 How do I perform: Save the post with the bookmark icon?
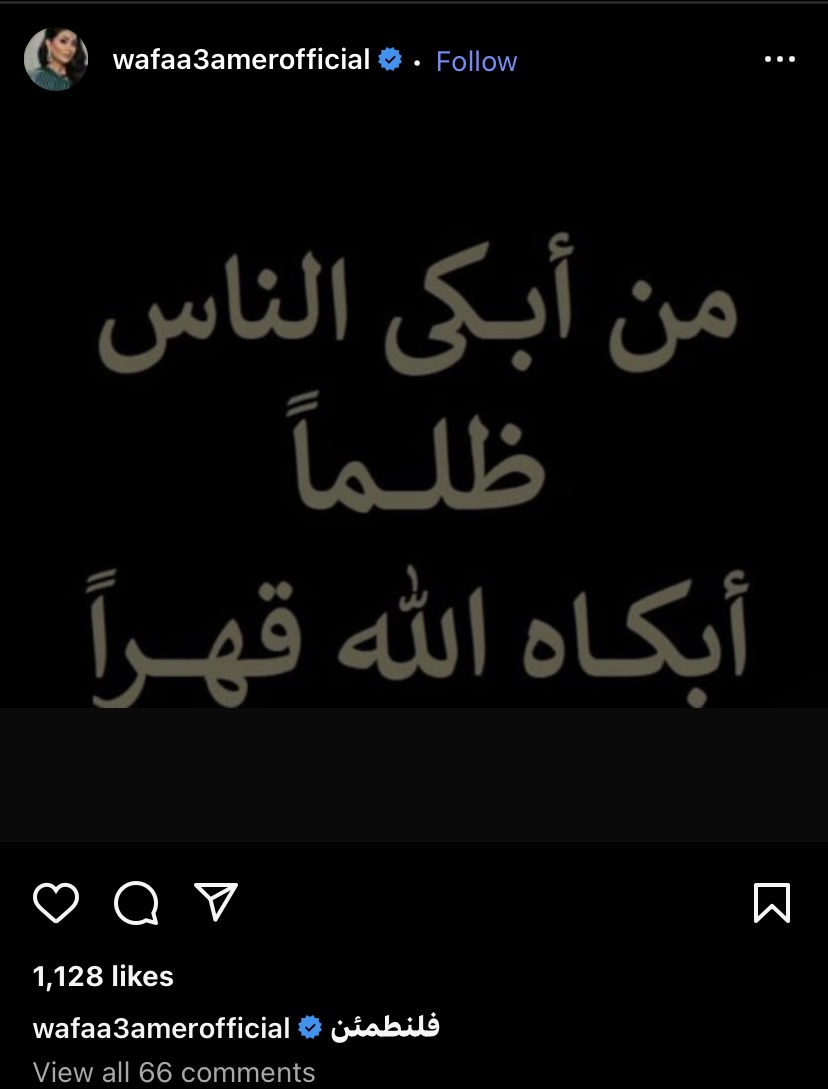pyautogui.click(x=771, y=903)
